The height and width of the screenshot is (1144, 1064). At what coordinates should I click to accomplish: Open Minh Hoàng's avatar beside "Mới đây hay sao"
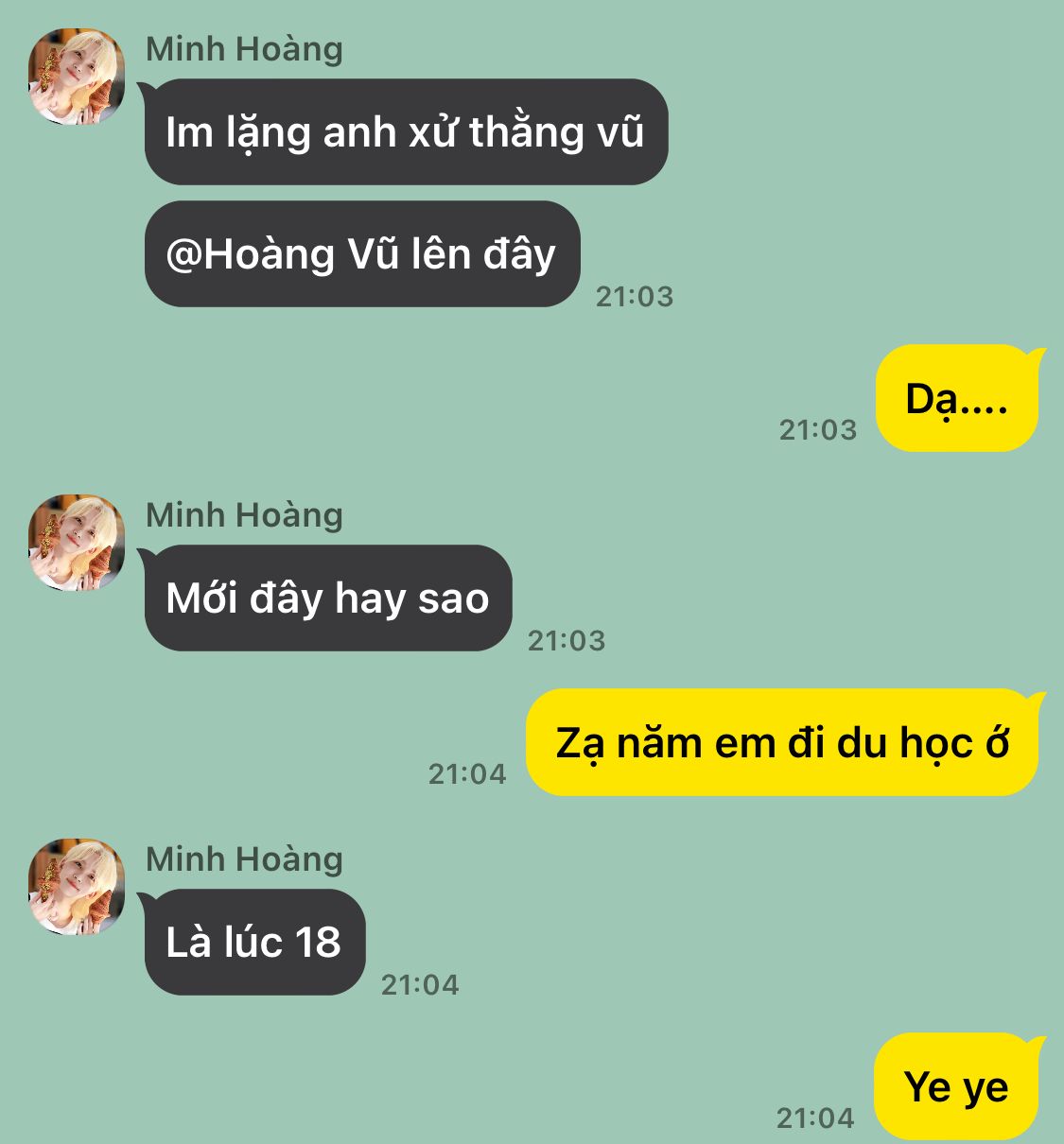click(77, 543)
